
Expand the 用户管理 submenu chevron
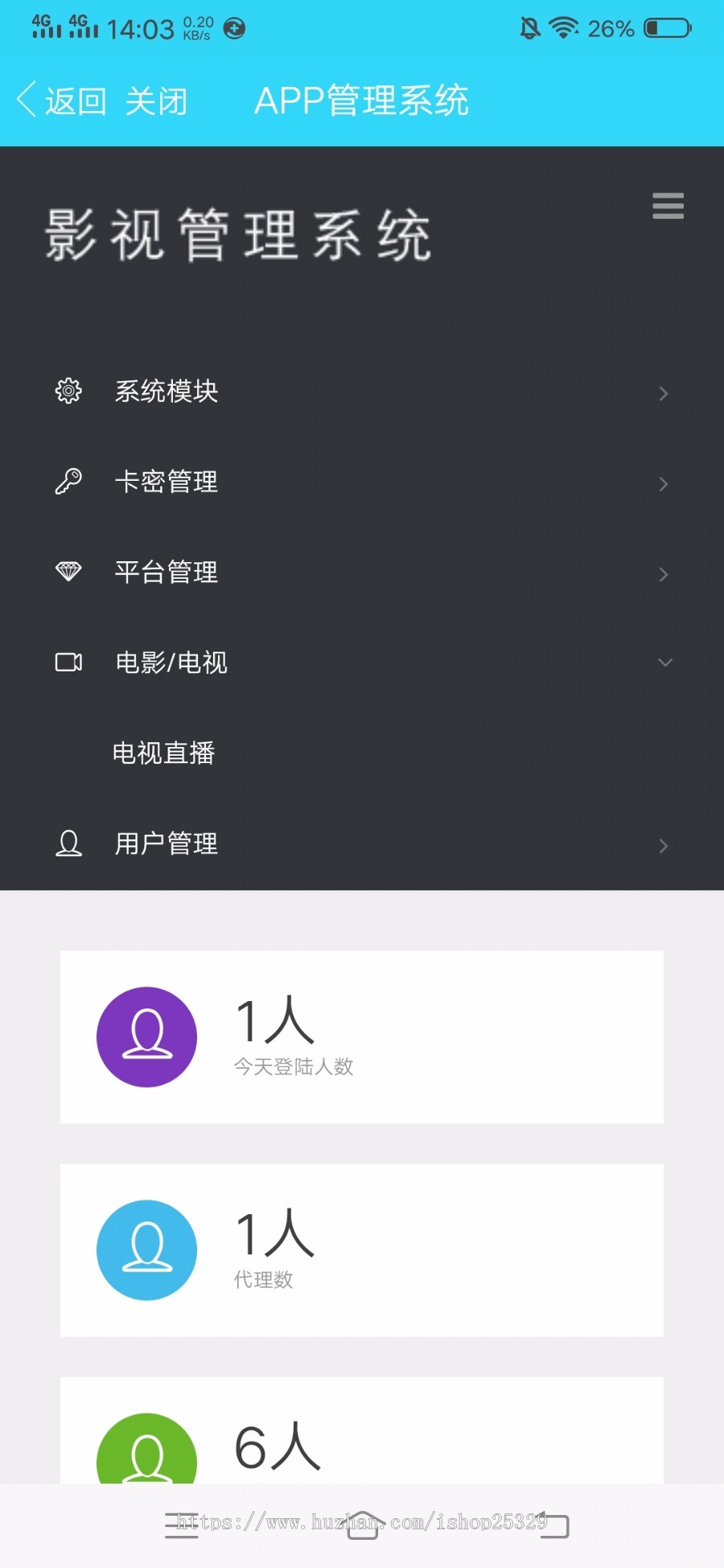663,846
